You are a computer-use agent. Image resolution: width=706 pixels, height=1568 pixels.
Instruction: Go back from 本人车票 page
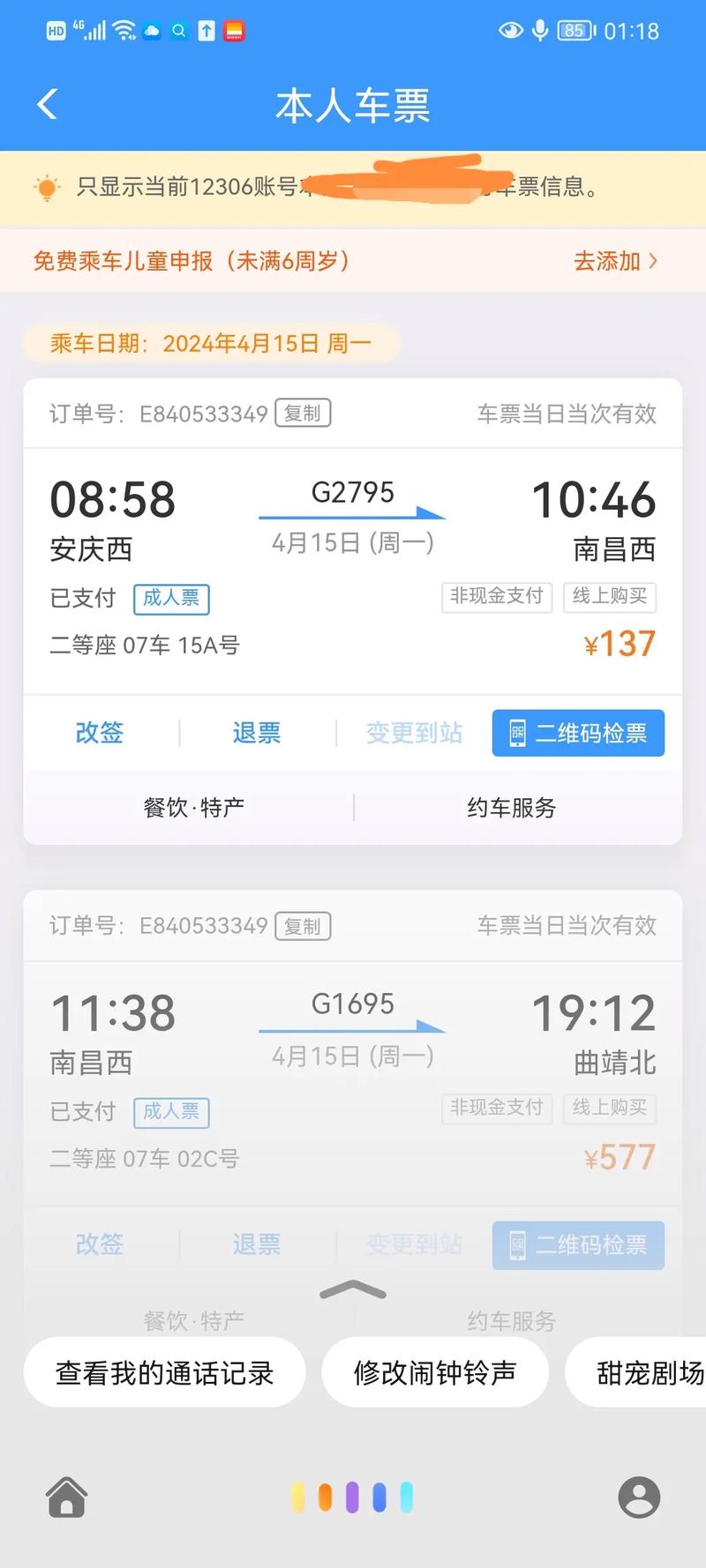tap(48, 105)
